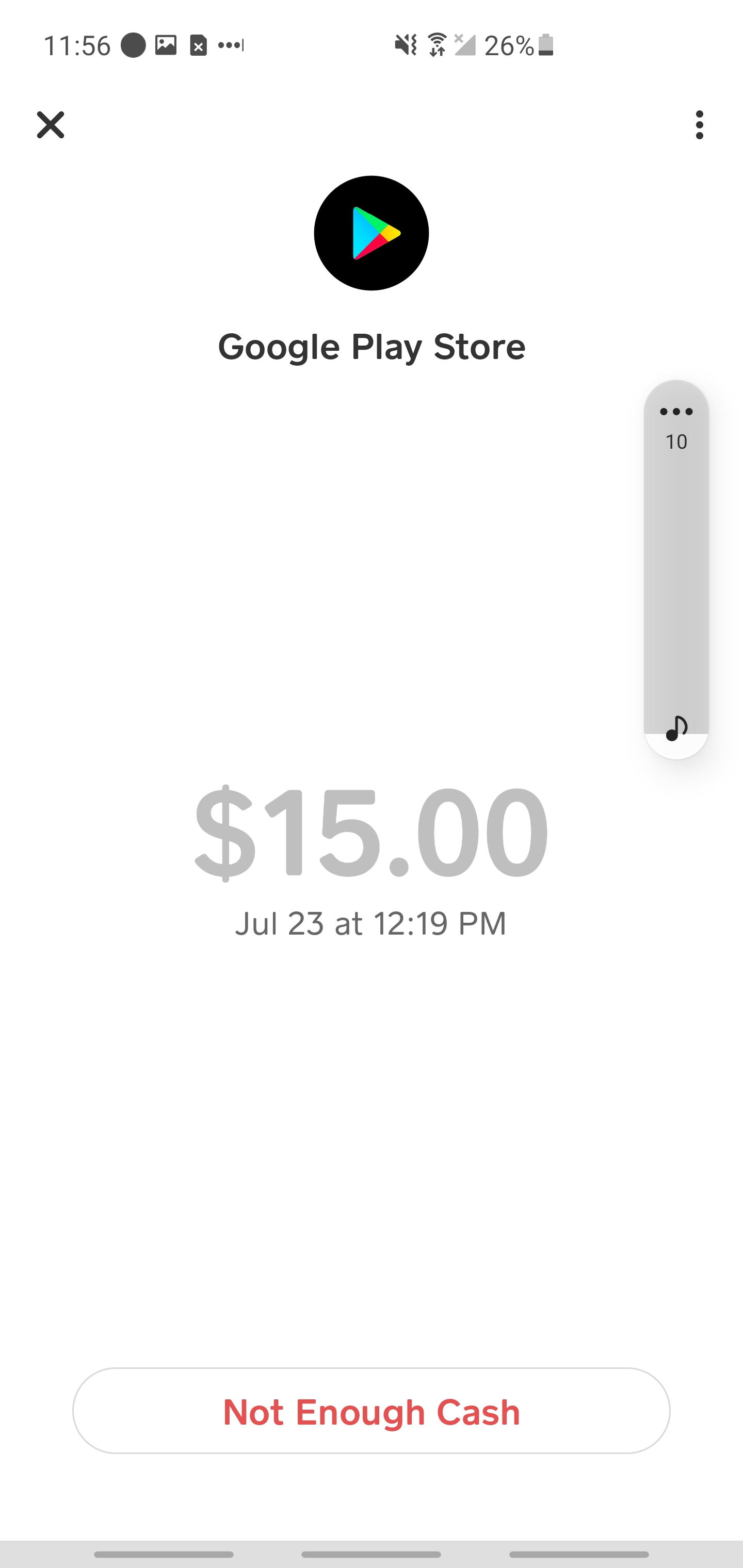Image resolution: width=743 pixels, height=1568 pixels.
Task: Close the Google Play Store payment details
Action: click(51, 125)
